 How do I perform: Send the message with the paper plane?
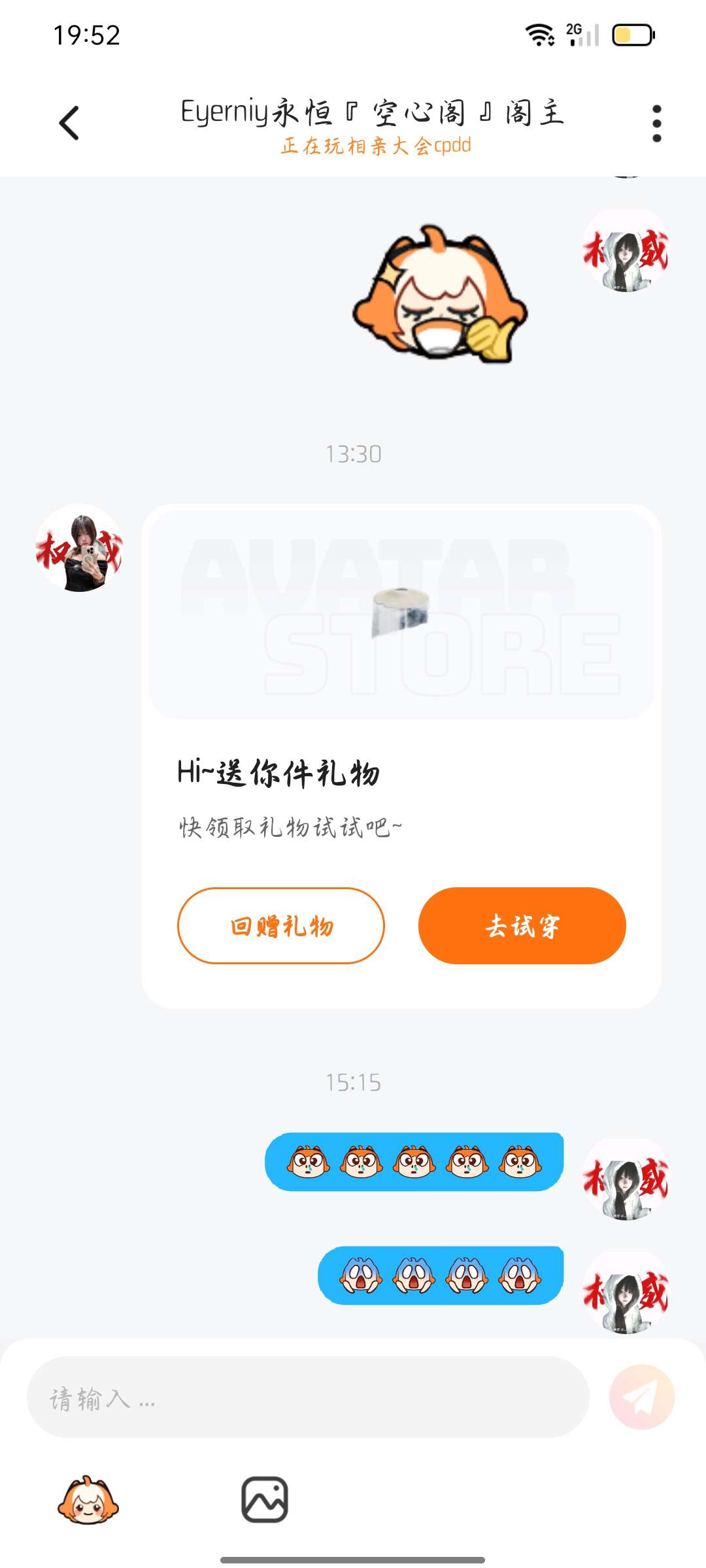pos(641,1397)
